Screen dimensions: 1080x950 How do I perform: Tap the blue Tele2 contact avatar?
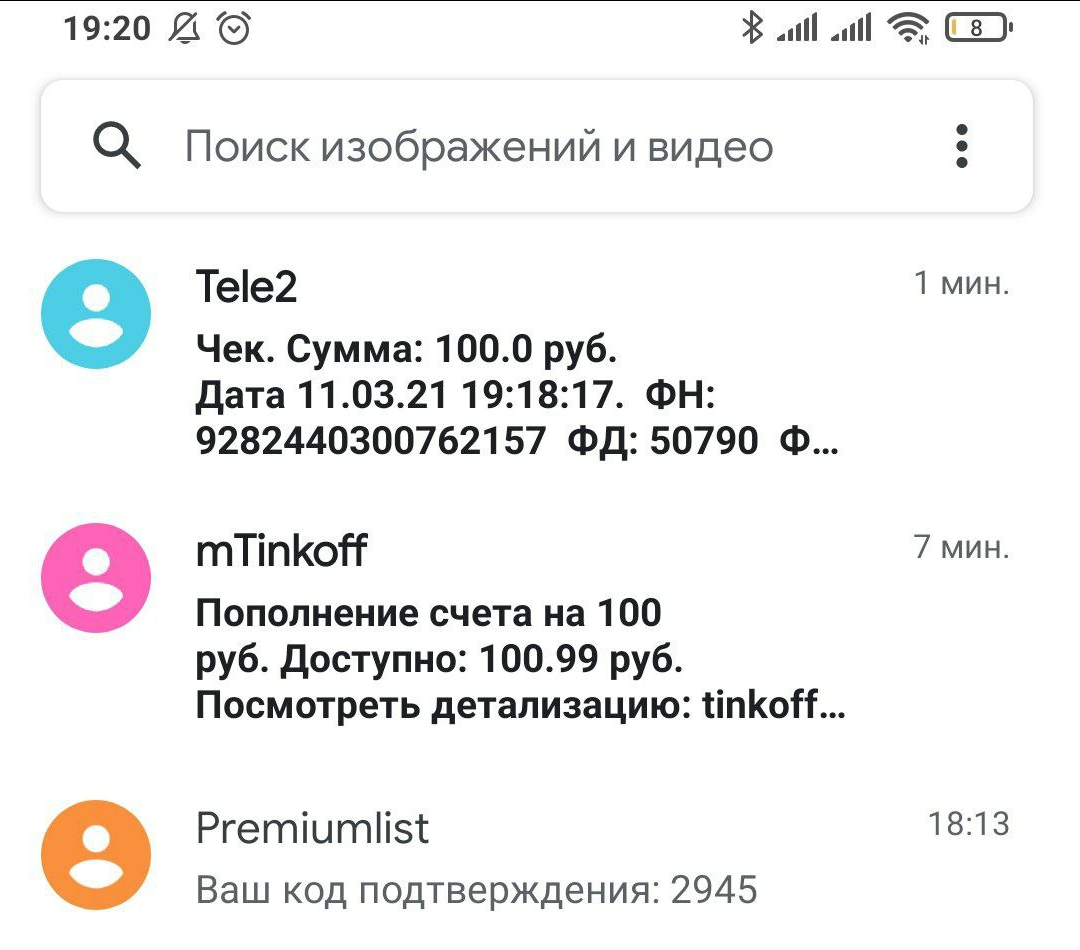(96, 314)
